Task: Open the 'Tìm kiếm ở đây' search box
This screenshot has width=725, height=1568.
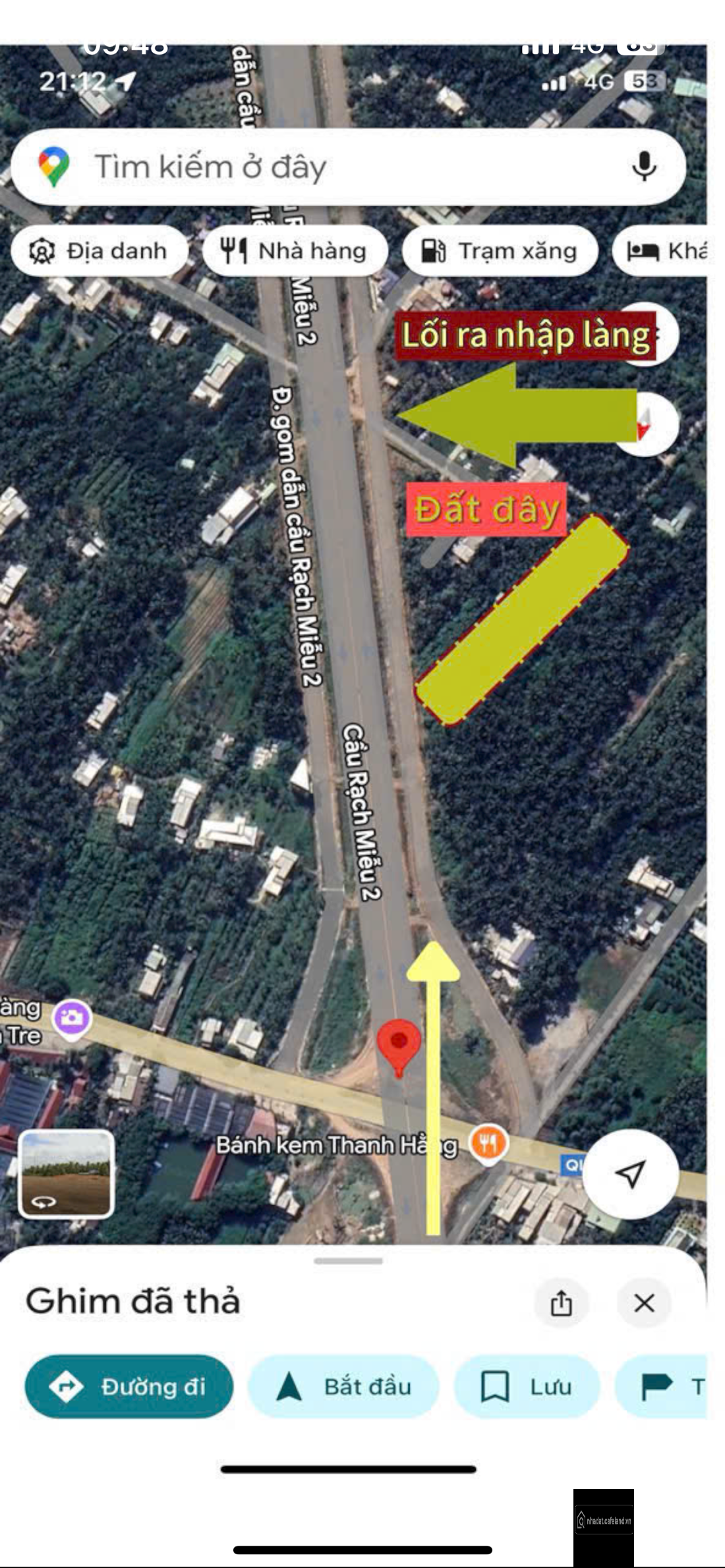Action: 348,167
